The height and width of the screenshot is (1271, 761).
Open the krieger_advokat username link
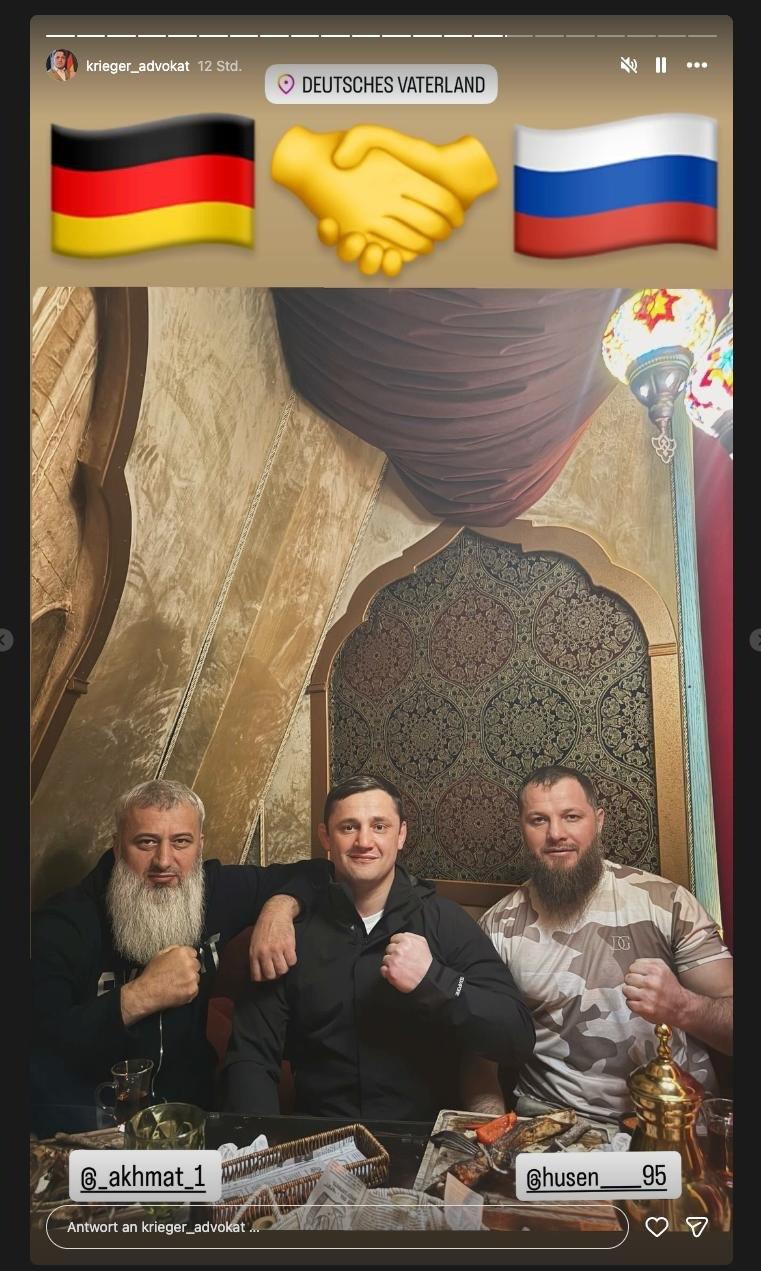click(138, 66)
